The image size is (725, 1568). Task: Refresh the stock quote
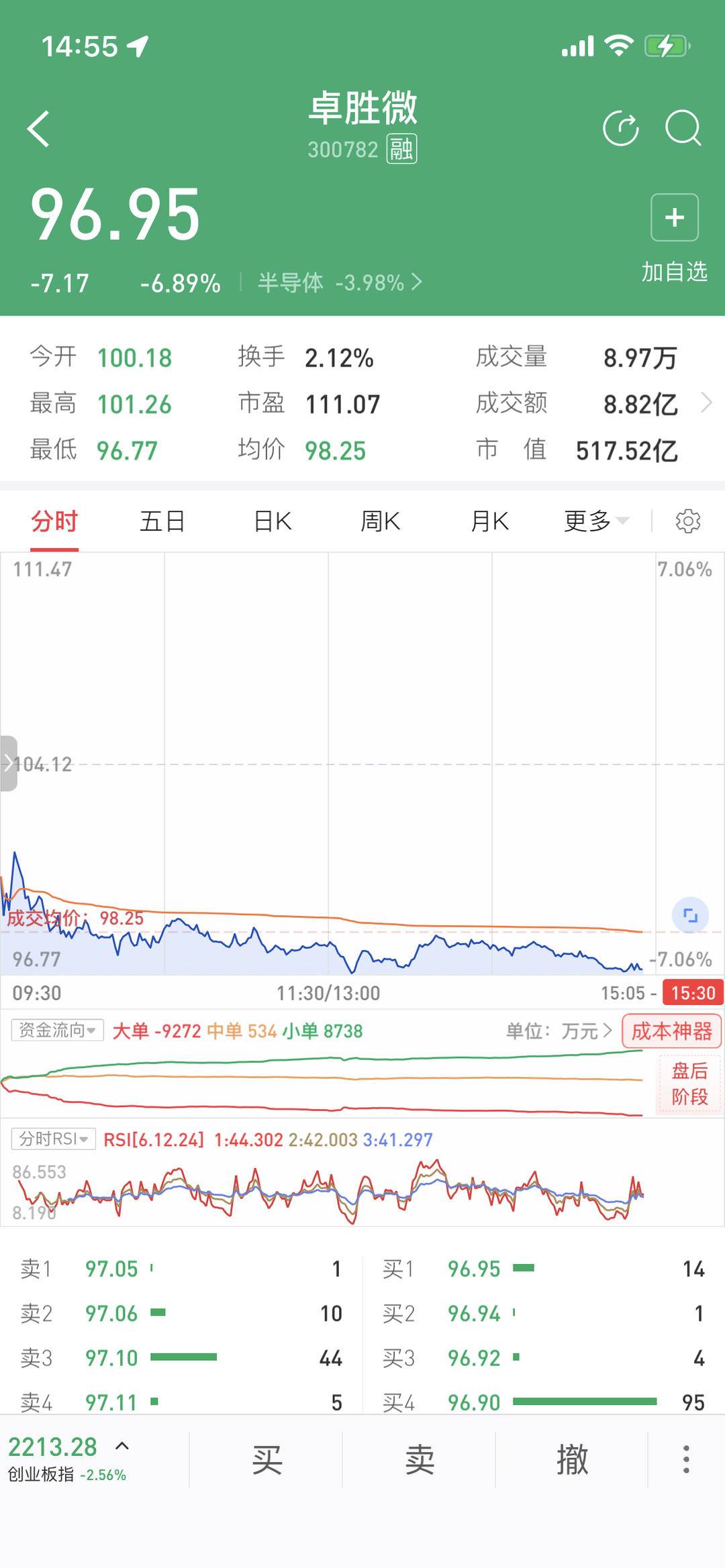point(621,127)
